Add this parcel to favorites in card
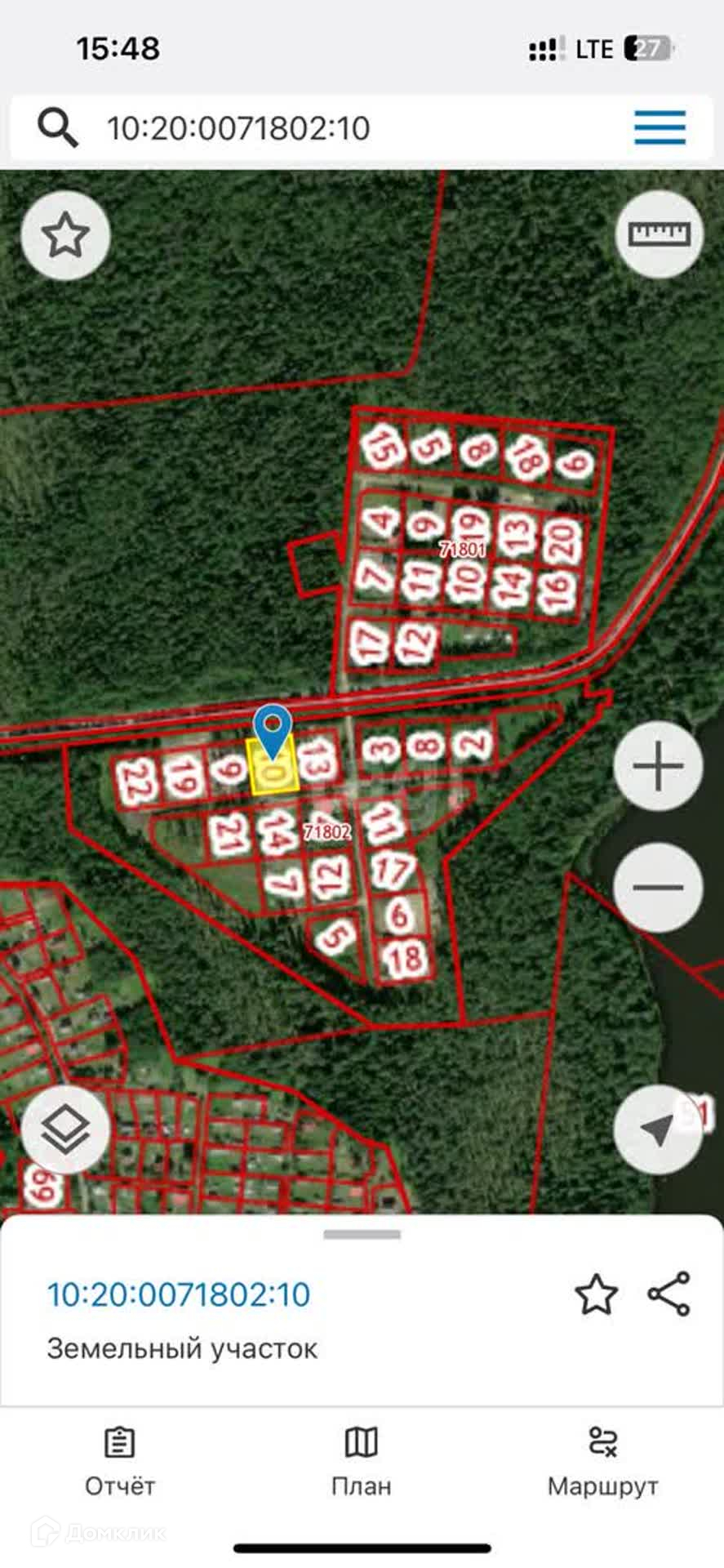Screen dimensions: 724x1568 (x=596, y=1295)
